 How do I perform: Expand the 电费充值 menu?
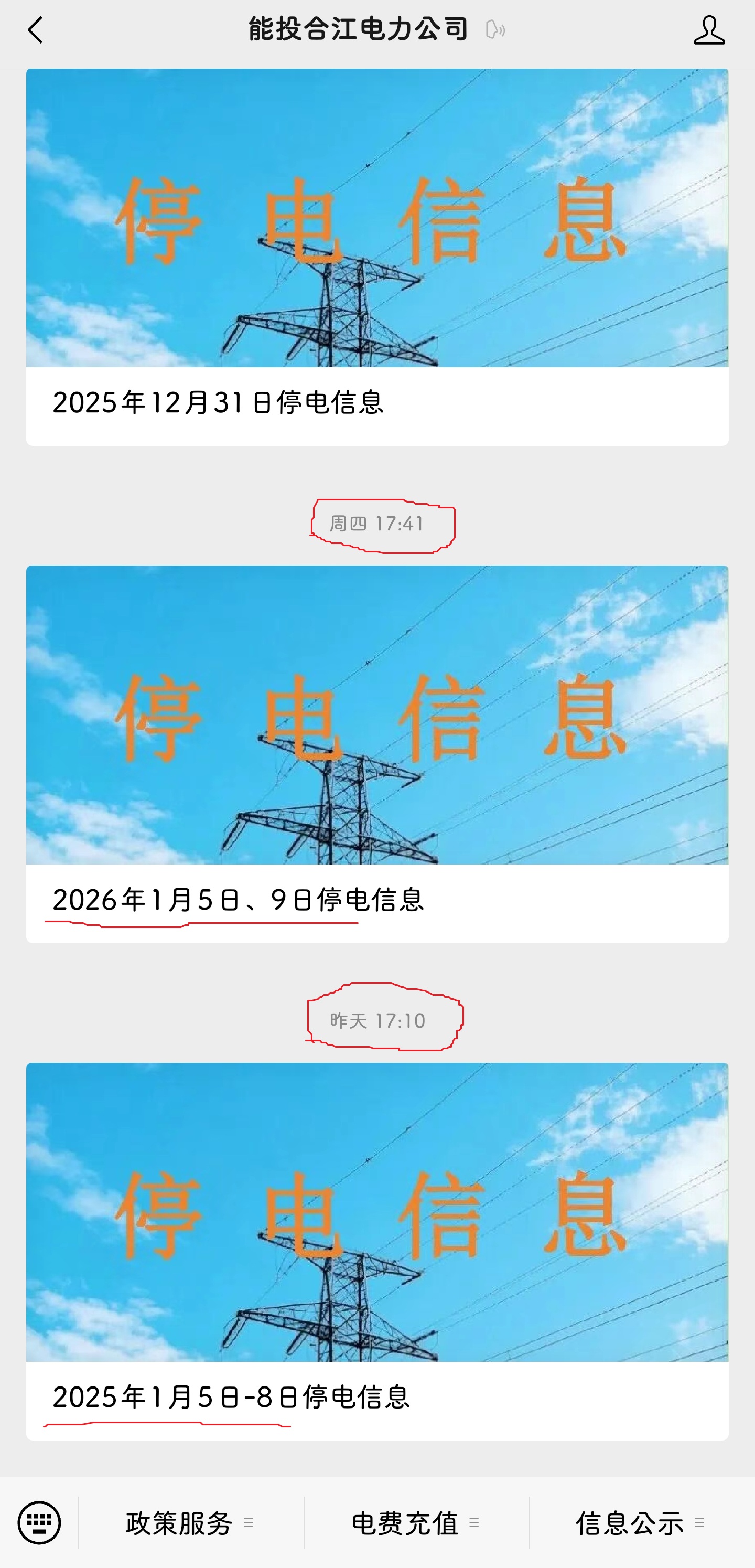416,1523
